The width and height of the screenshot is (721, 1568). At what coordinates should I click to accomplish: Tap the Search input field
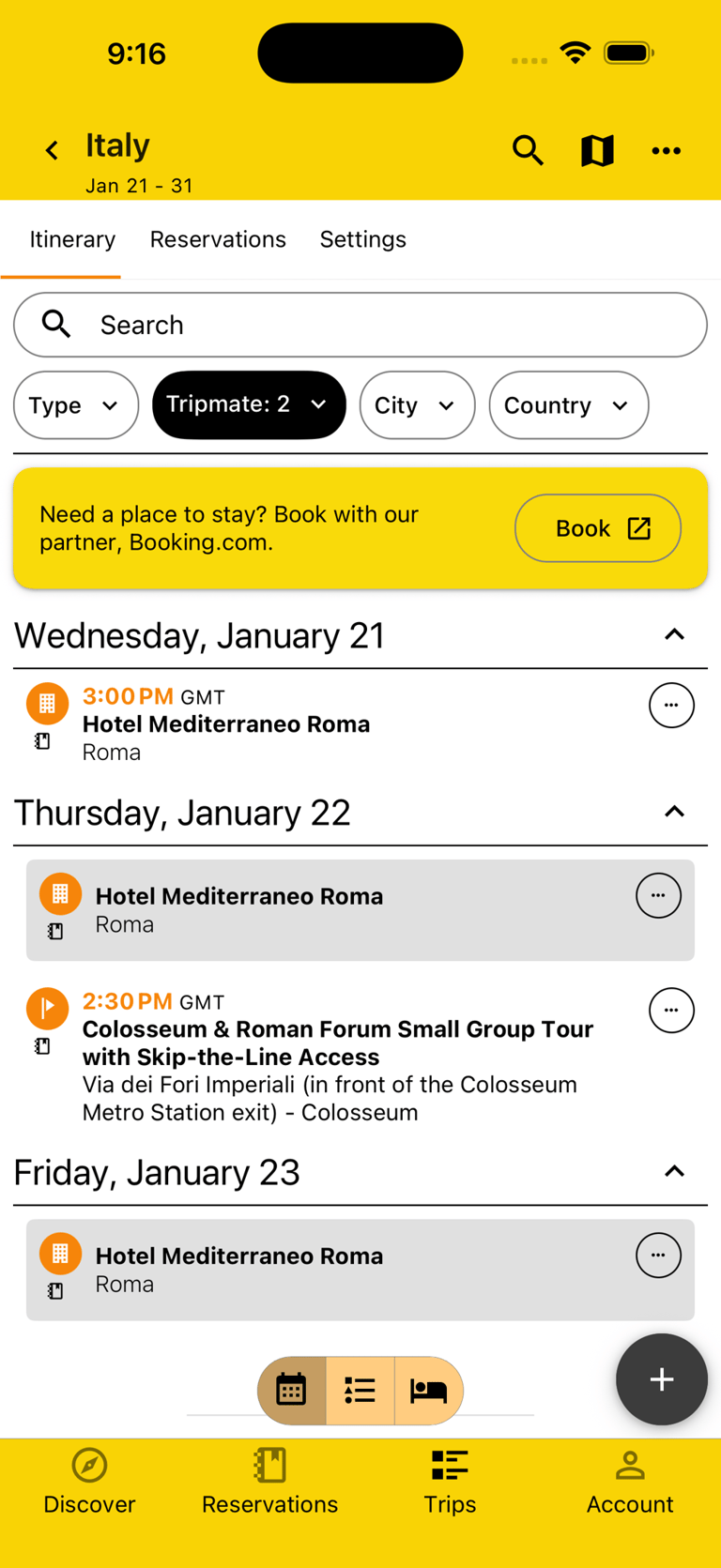click(360, 324)
